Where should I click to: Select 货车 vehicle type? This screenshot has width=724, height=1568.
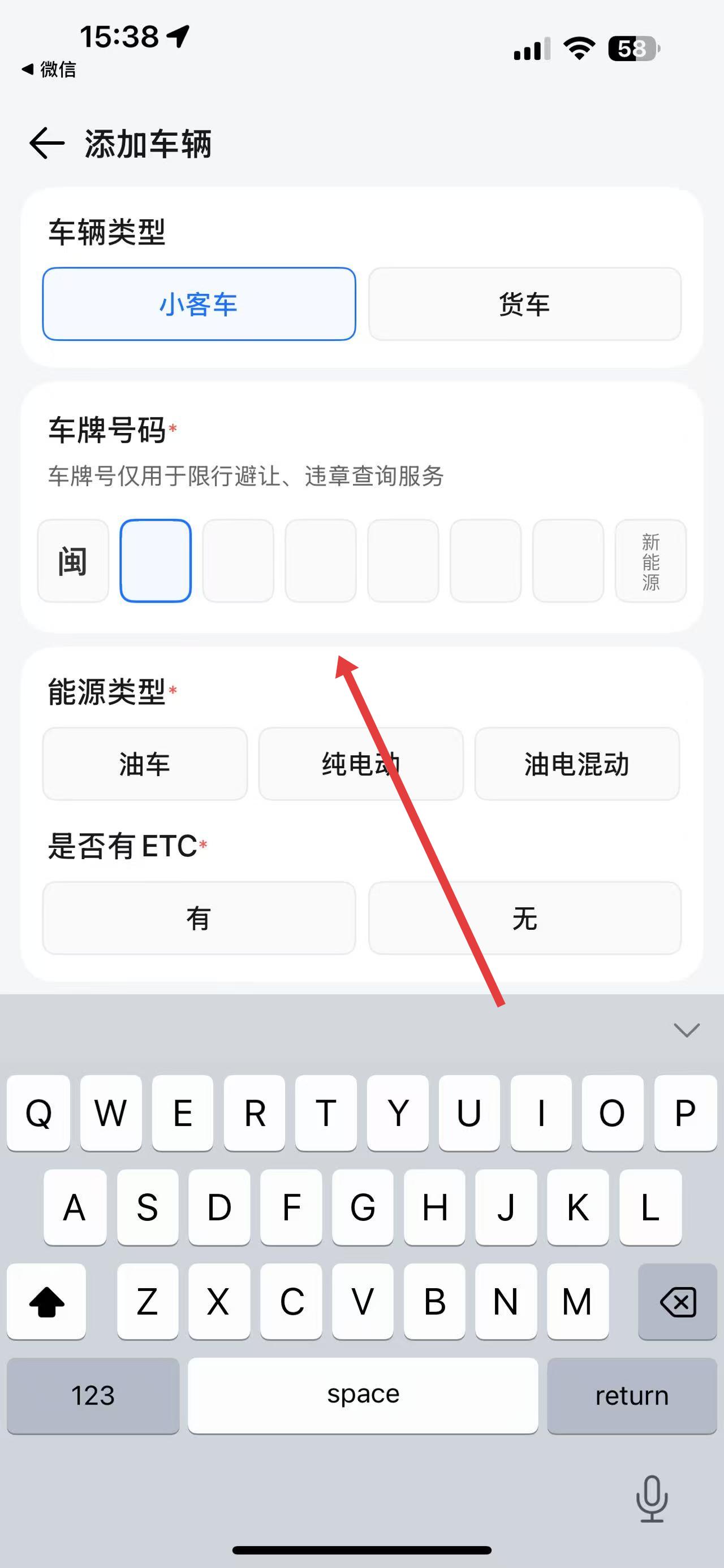tap(524, 304)
